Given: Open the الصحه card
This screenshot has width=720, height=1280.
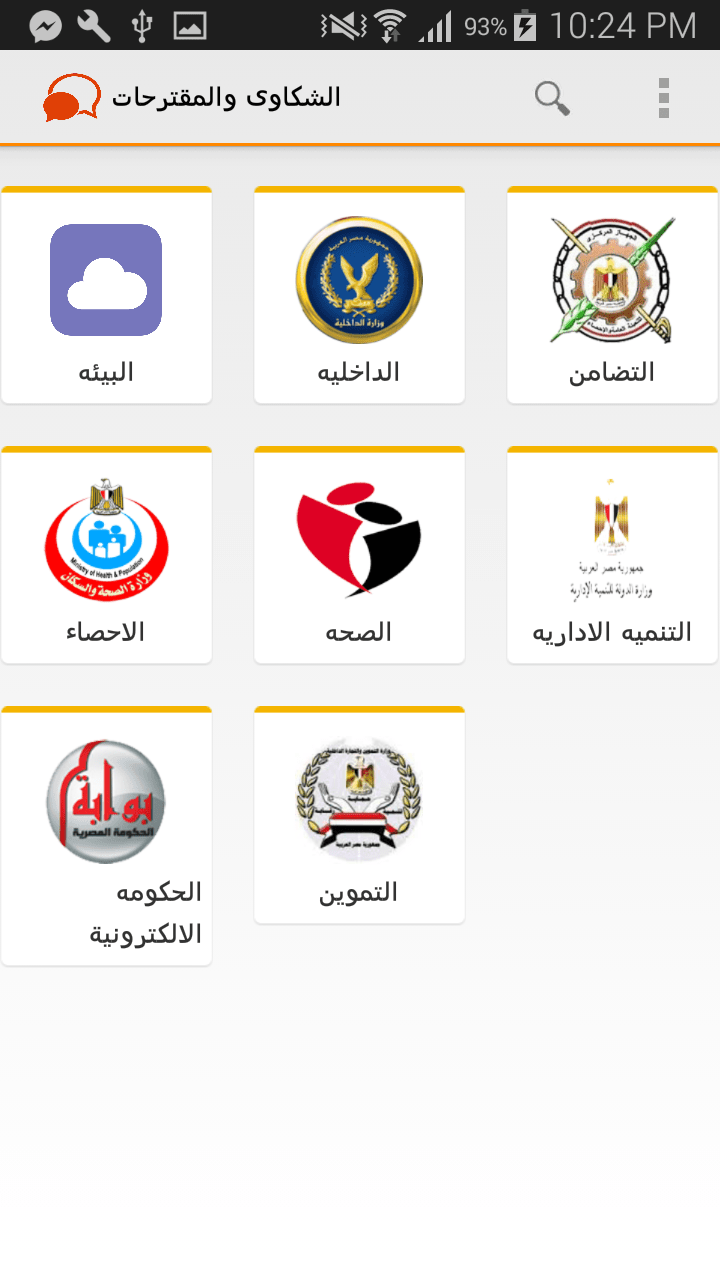Looking at the screenshot, I should [x=359, y=556].
